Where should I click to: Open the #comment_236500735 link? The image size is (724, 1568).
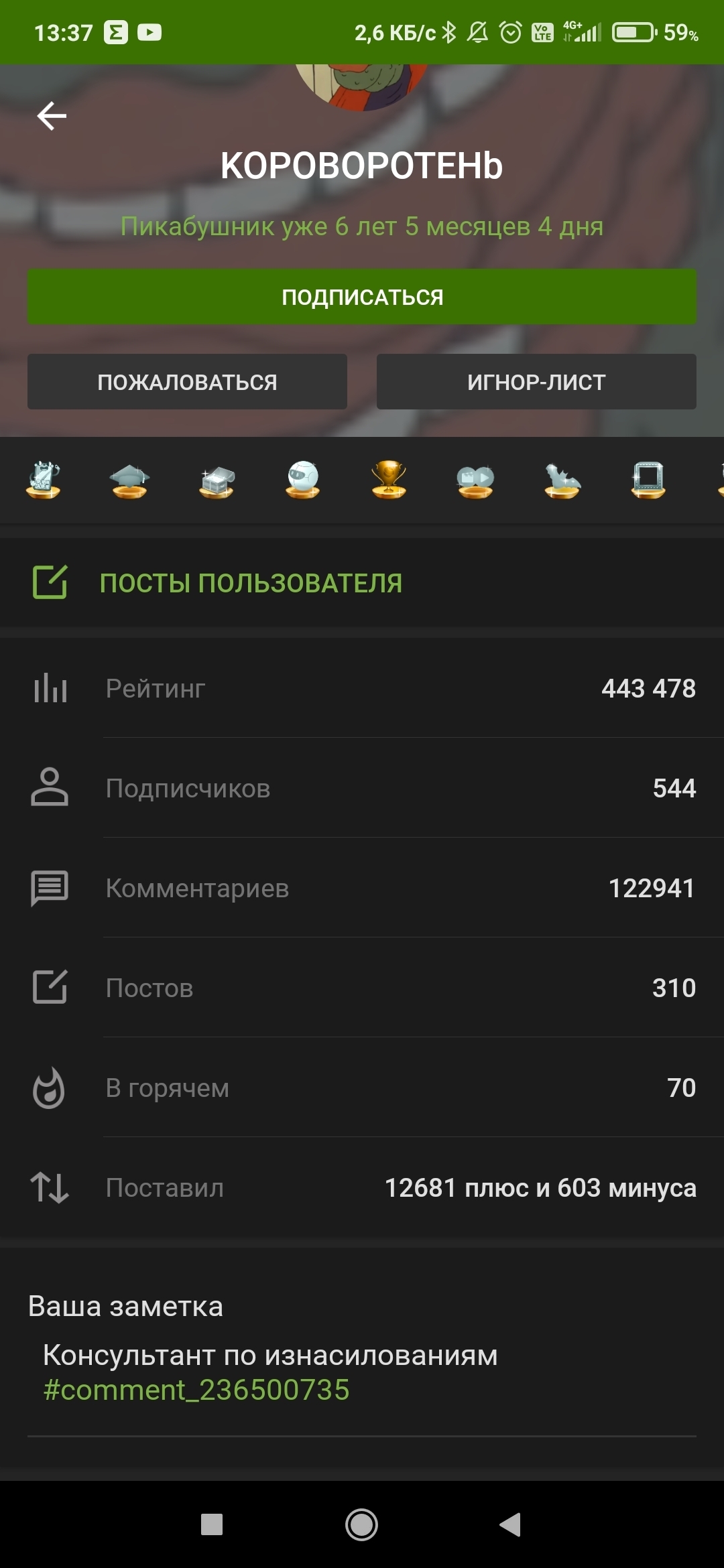pyautogui.click(x=196, y=1390)
